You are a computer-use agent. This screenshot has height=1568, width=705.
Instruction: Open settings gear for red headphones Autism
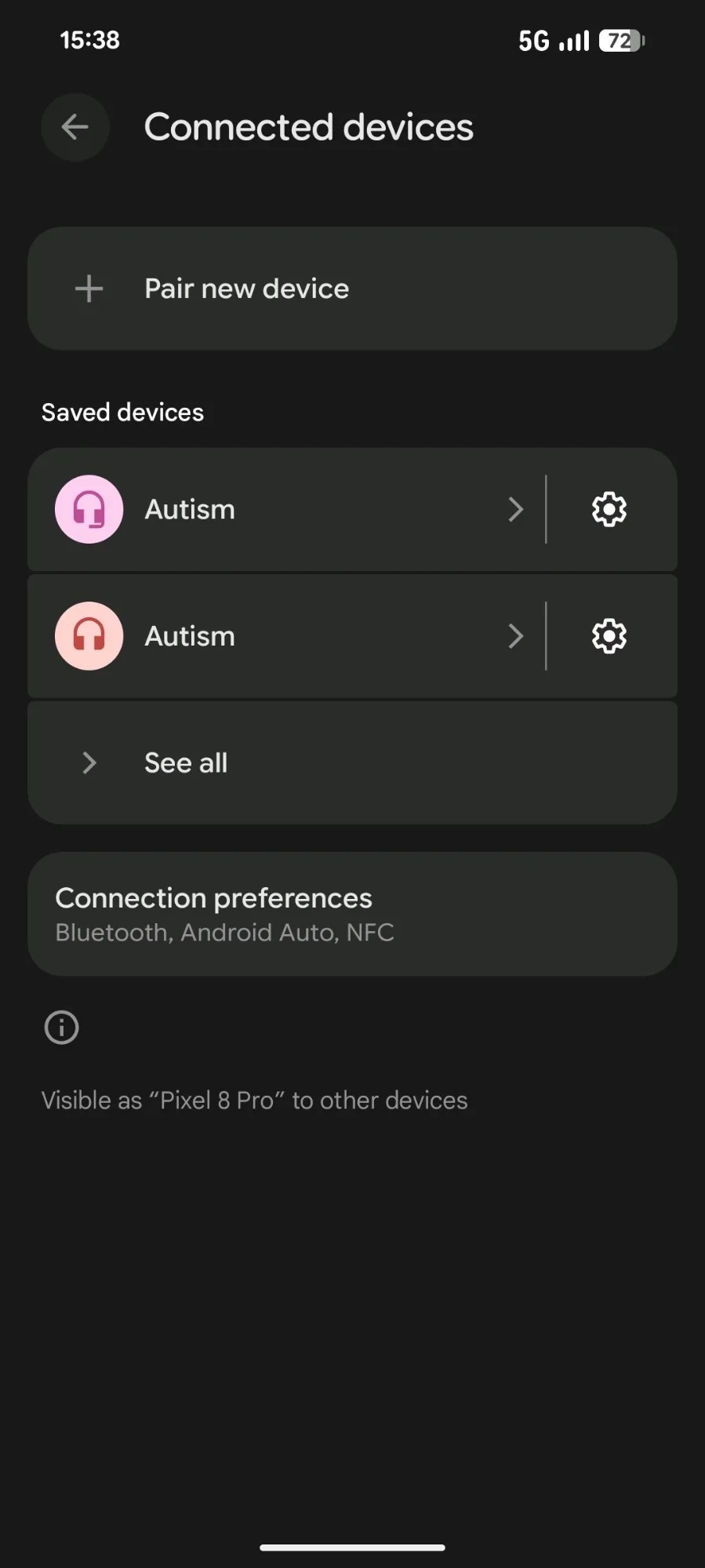click(x=609, y=636)
